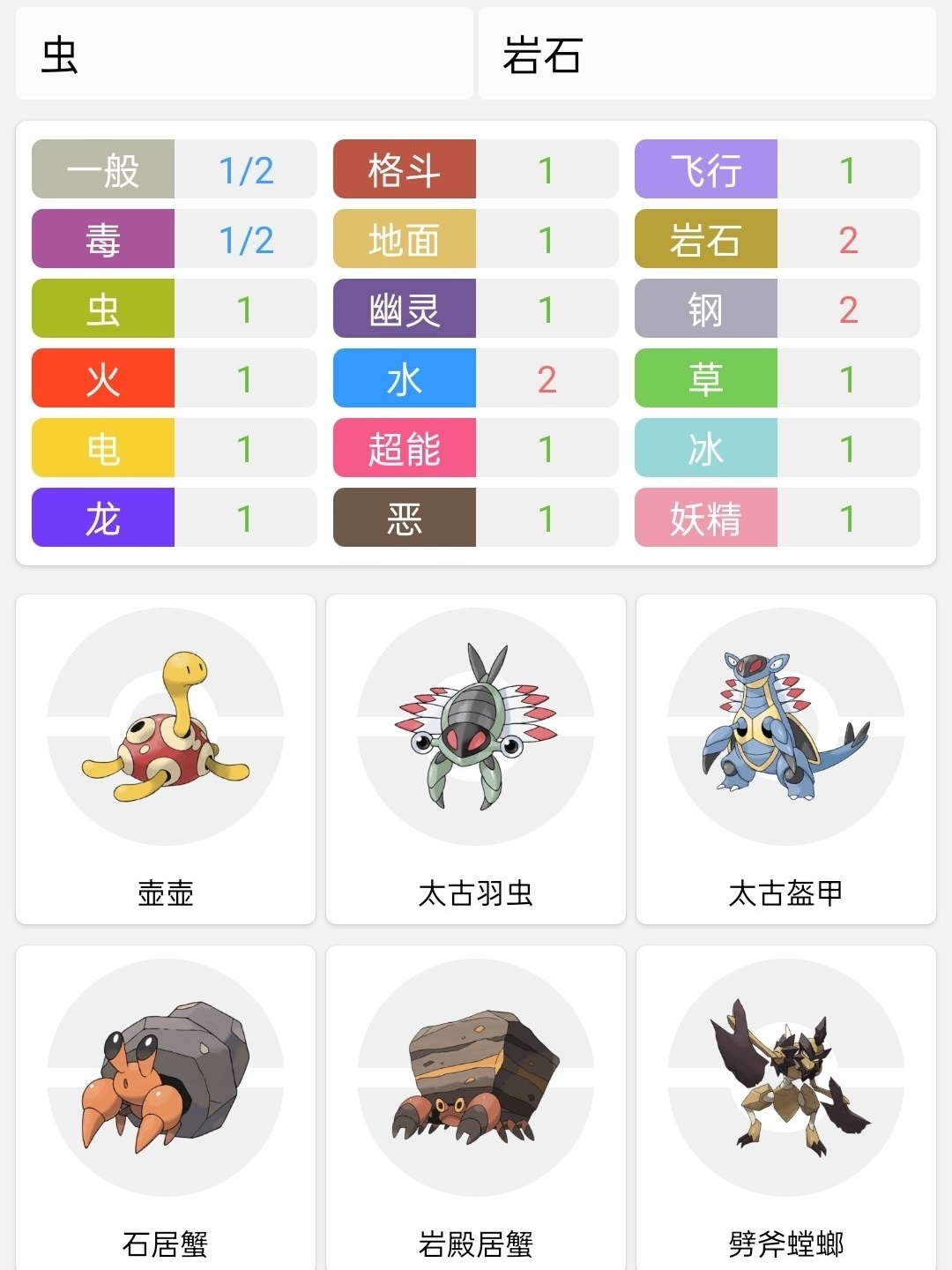Open the 壶壶 Pokémon card
The height and width of the screenshot is (1270, 952).
(166, 759)
